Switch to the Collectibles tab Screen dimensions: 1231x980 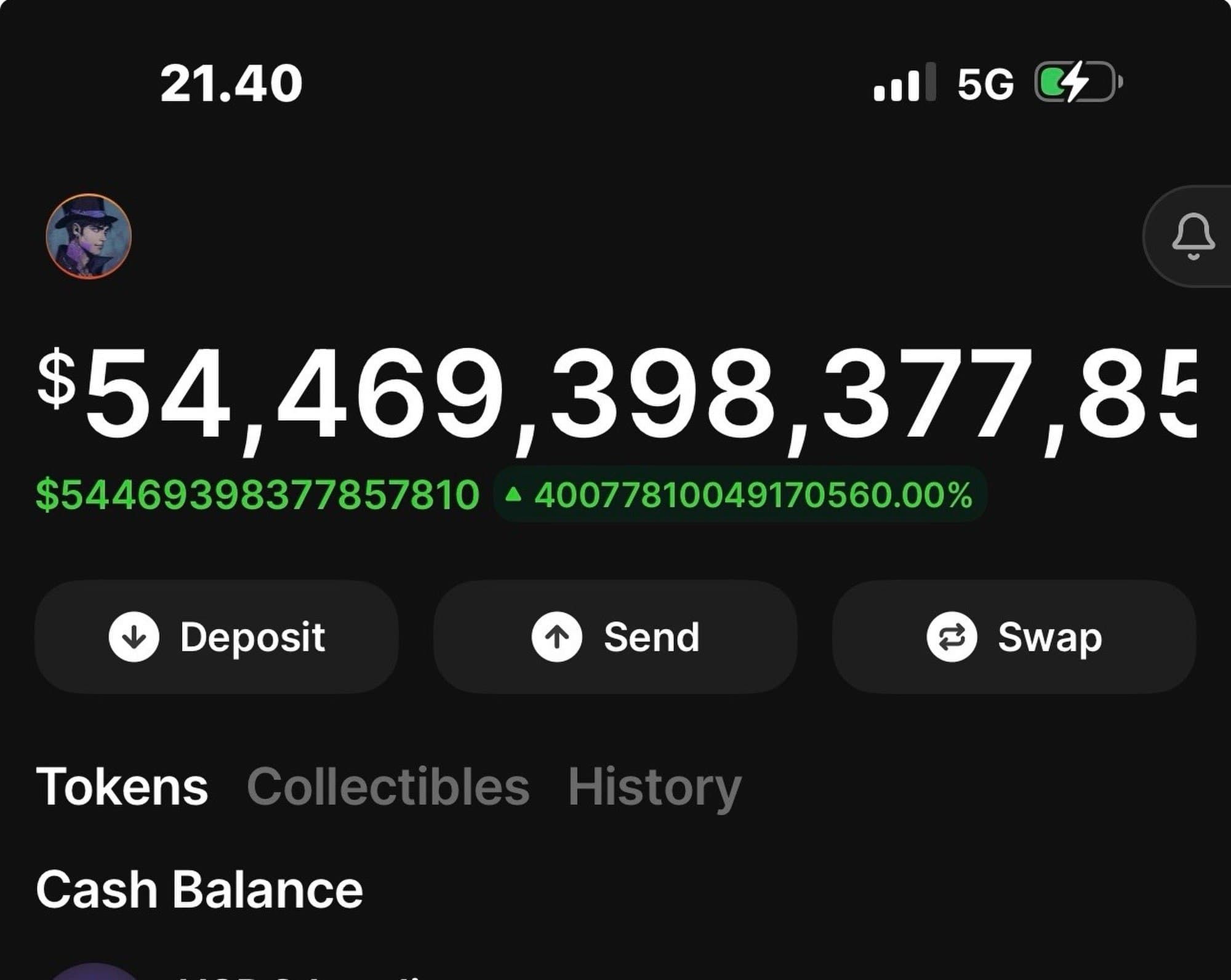pos(388,787)
